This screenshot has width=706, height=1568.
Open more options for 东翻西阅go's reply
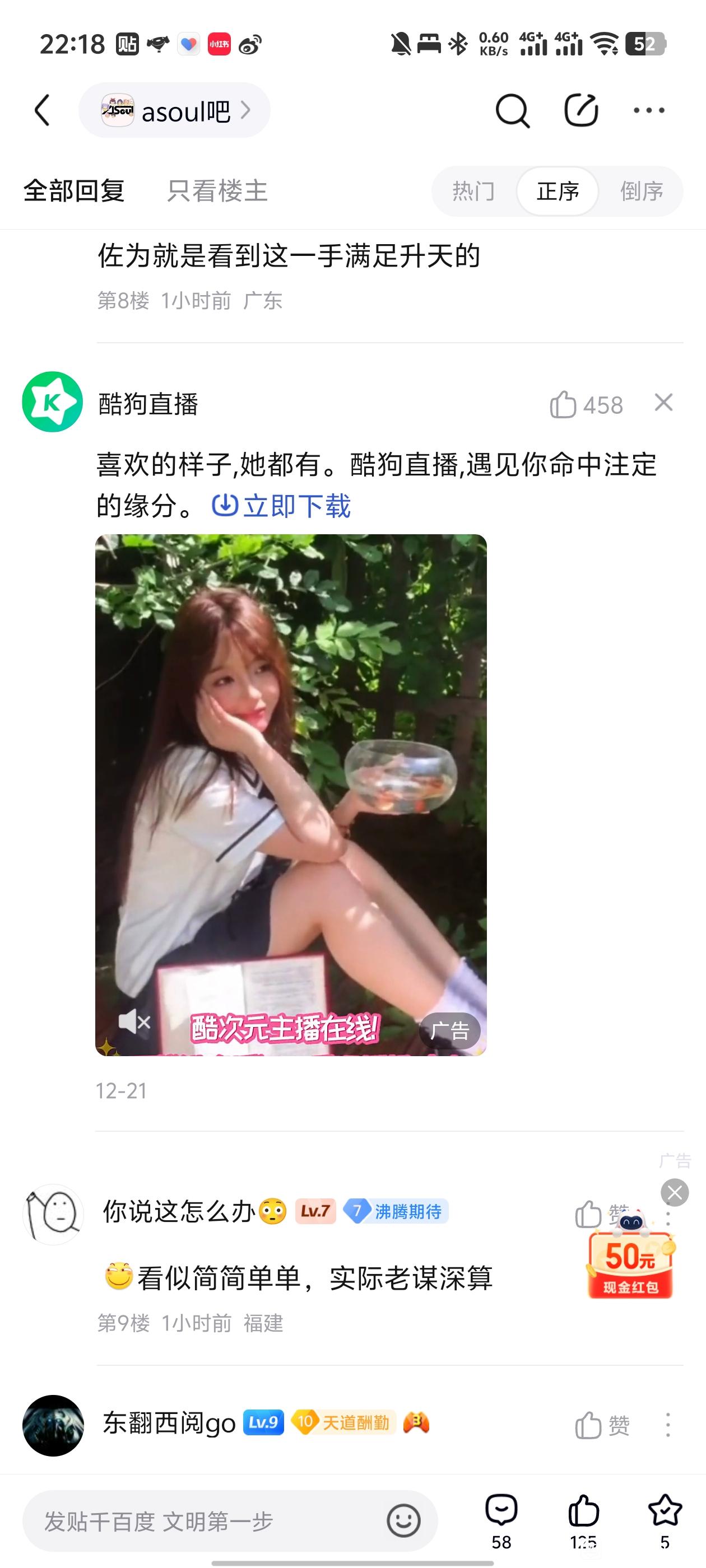click(668, 1425)
